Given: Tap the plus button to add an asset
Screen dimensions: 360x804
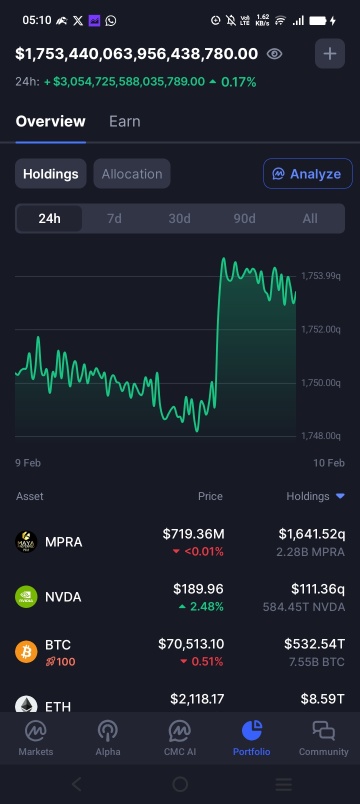Looking at the screenshot, I should (330, 53).
